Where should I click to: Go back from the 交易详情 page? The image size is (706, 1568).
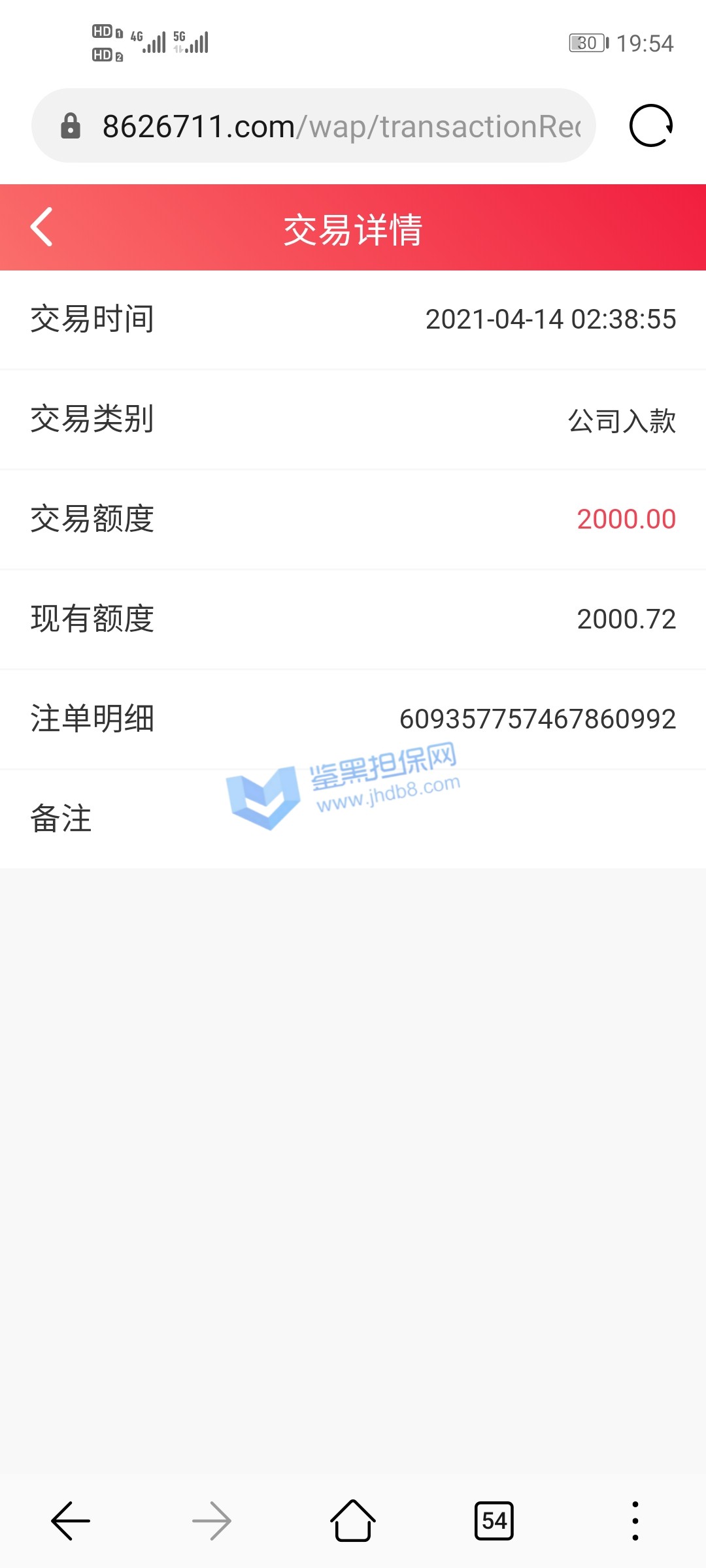[x=42, y=227]
